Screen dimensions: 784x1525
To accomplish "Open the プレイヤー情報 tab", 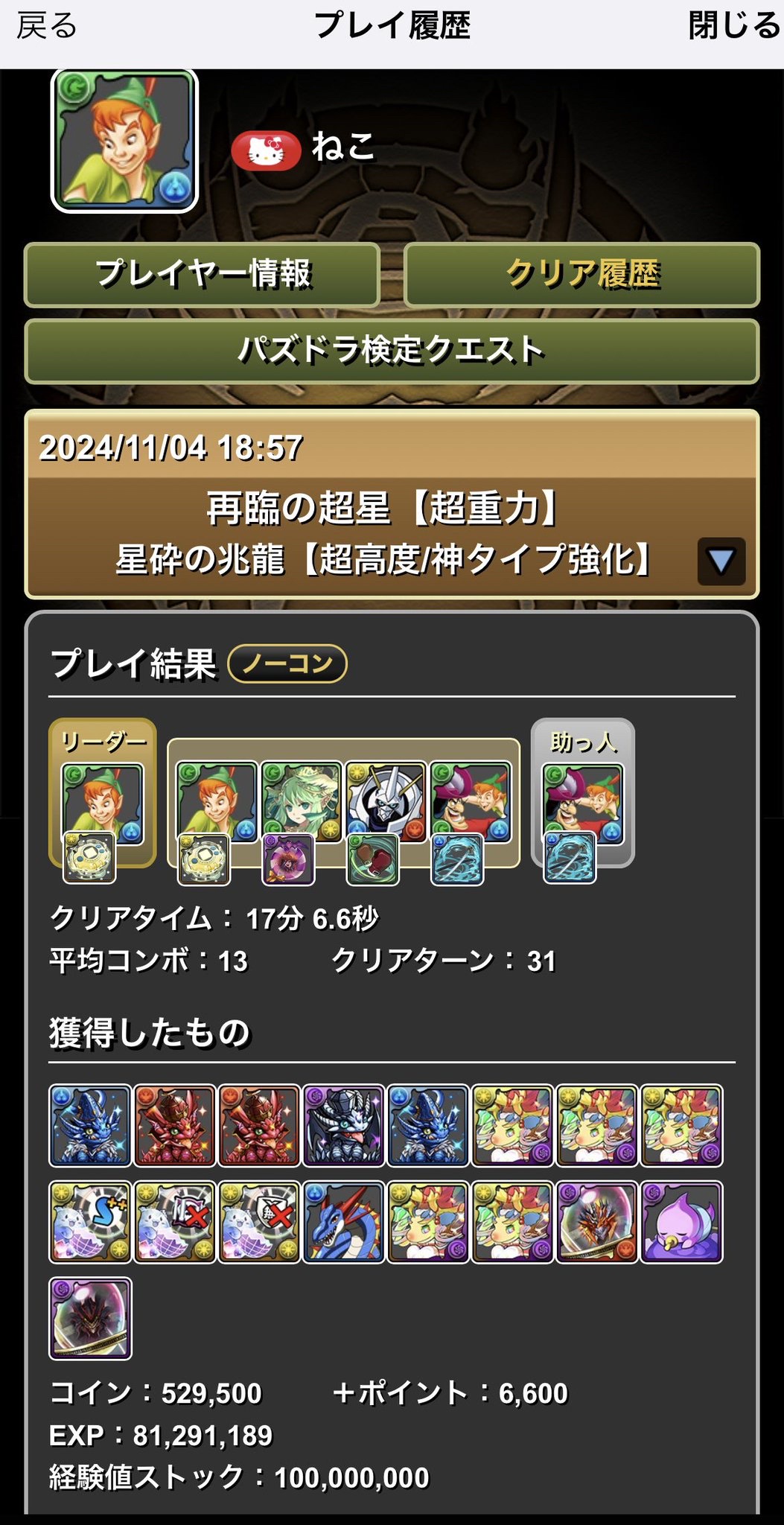I will [203, 274].
